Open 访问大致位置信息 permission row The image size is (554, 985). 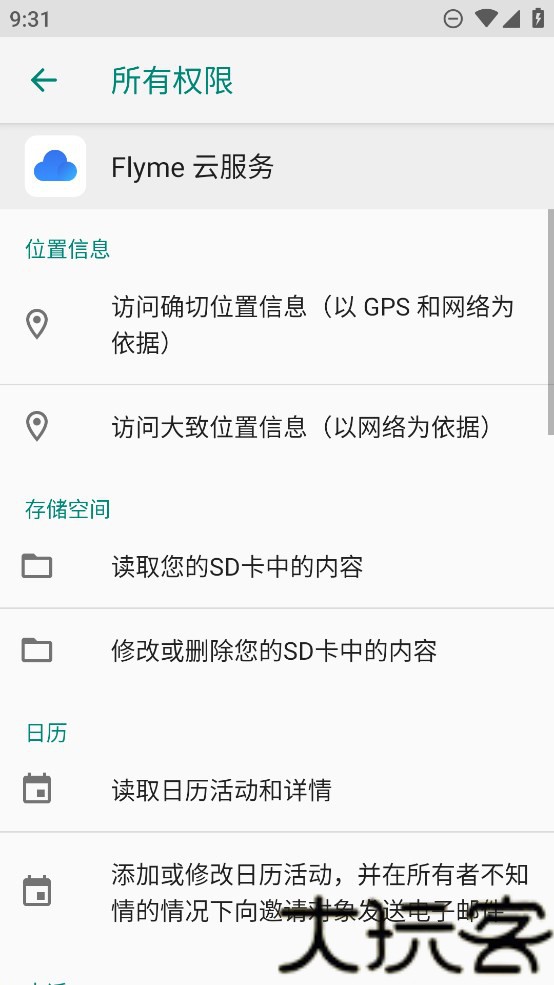[x=277, y=427]
